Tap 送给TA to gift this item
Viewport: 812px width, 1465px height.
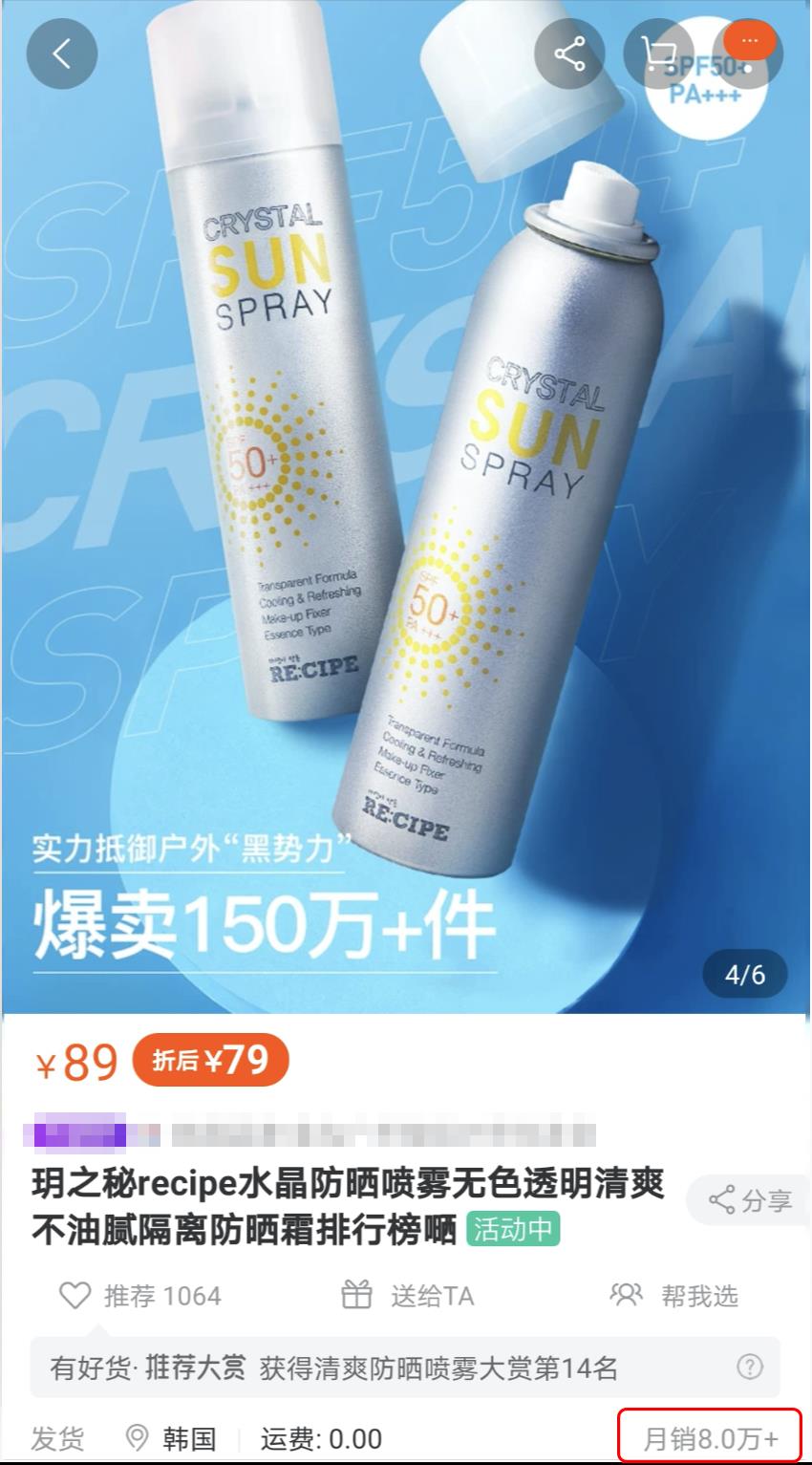point(408,1296)
